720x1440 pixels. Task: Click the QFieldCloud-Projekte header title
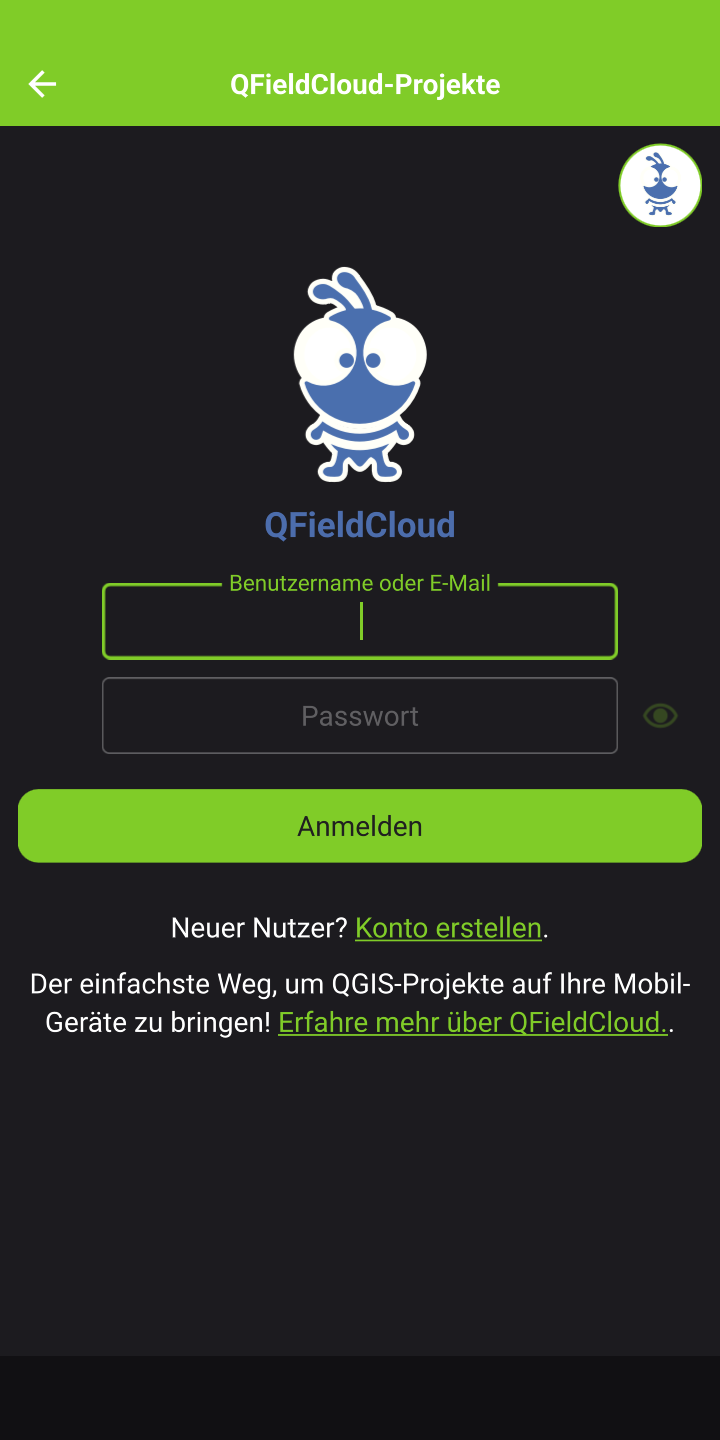[362, 84]
